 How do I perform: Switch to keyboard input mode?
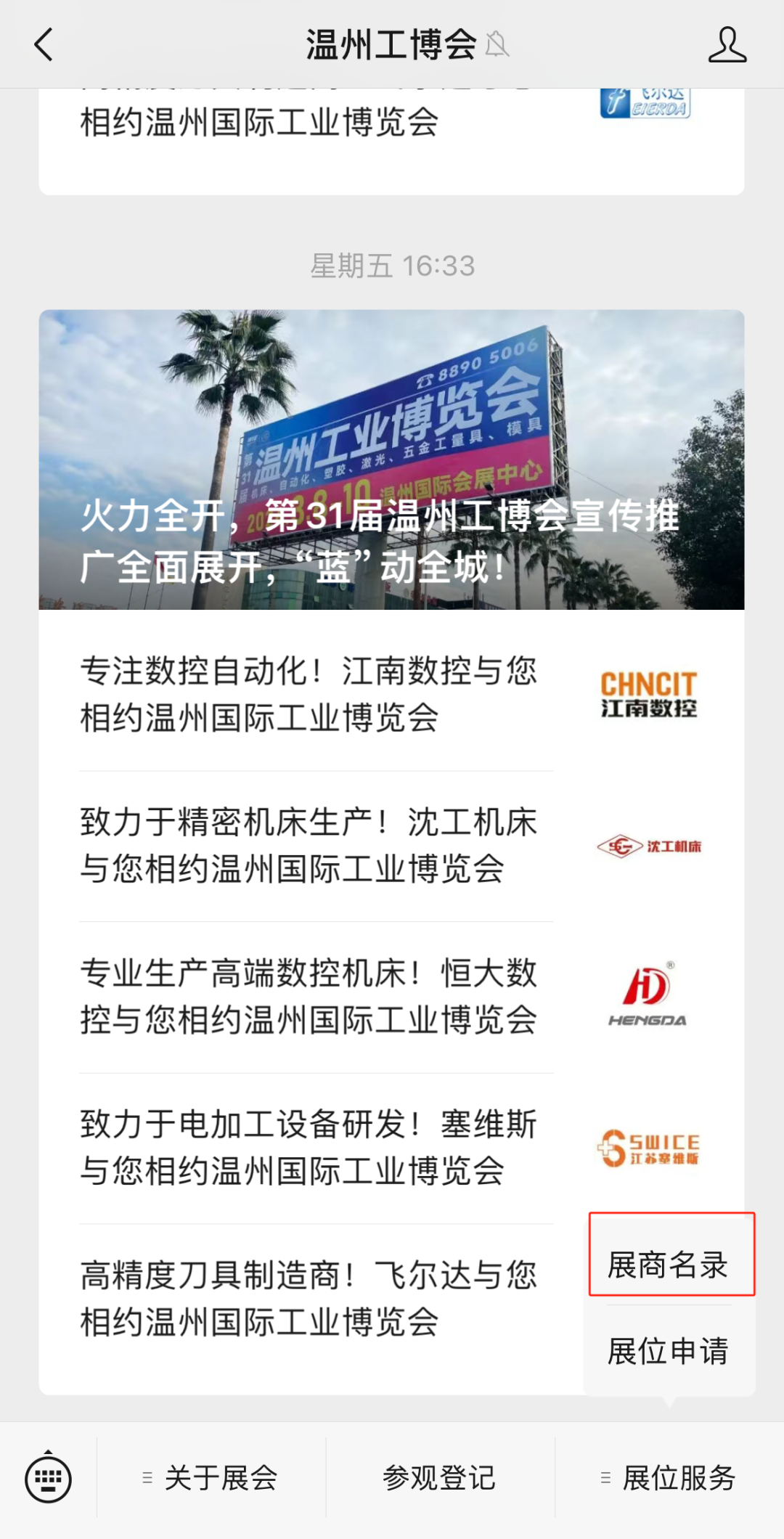[x=48, y=1478]
